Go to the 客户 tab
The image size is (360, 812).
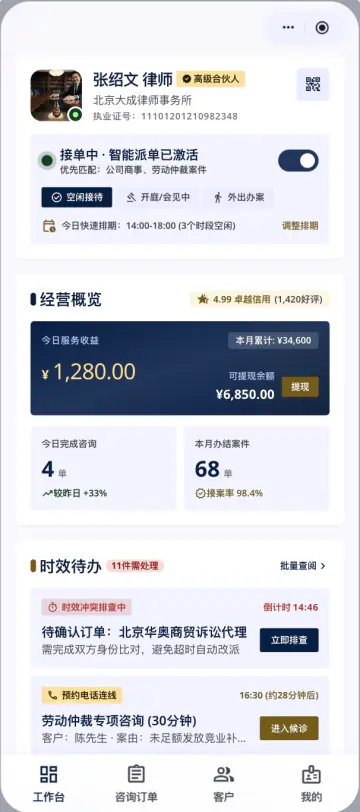[x=224, y=784]
